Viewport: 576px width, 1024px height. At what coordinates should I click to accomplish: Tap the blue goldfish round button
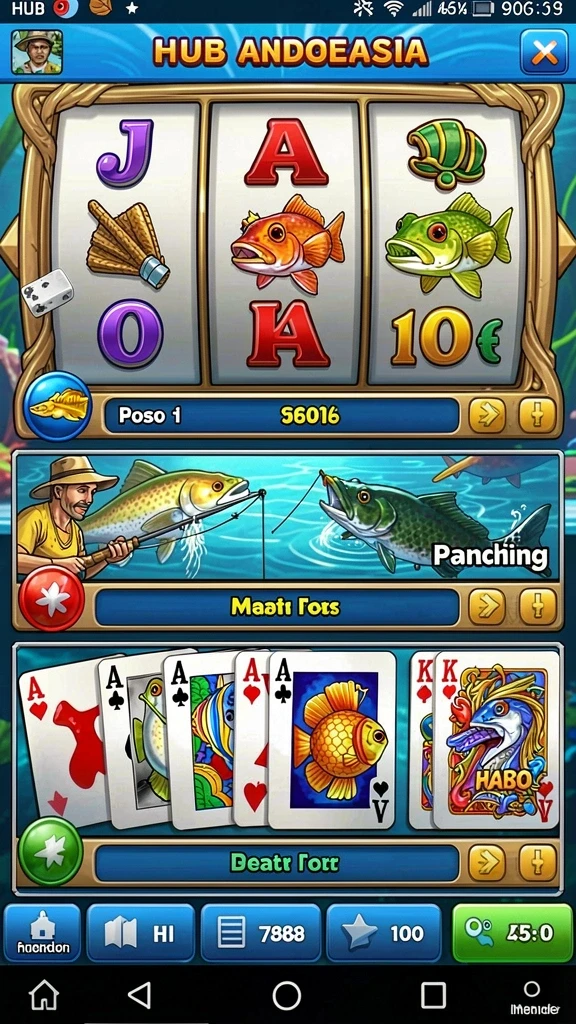(57, 406)
